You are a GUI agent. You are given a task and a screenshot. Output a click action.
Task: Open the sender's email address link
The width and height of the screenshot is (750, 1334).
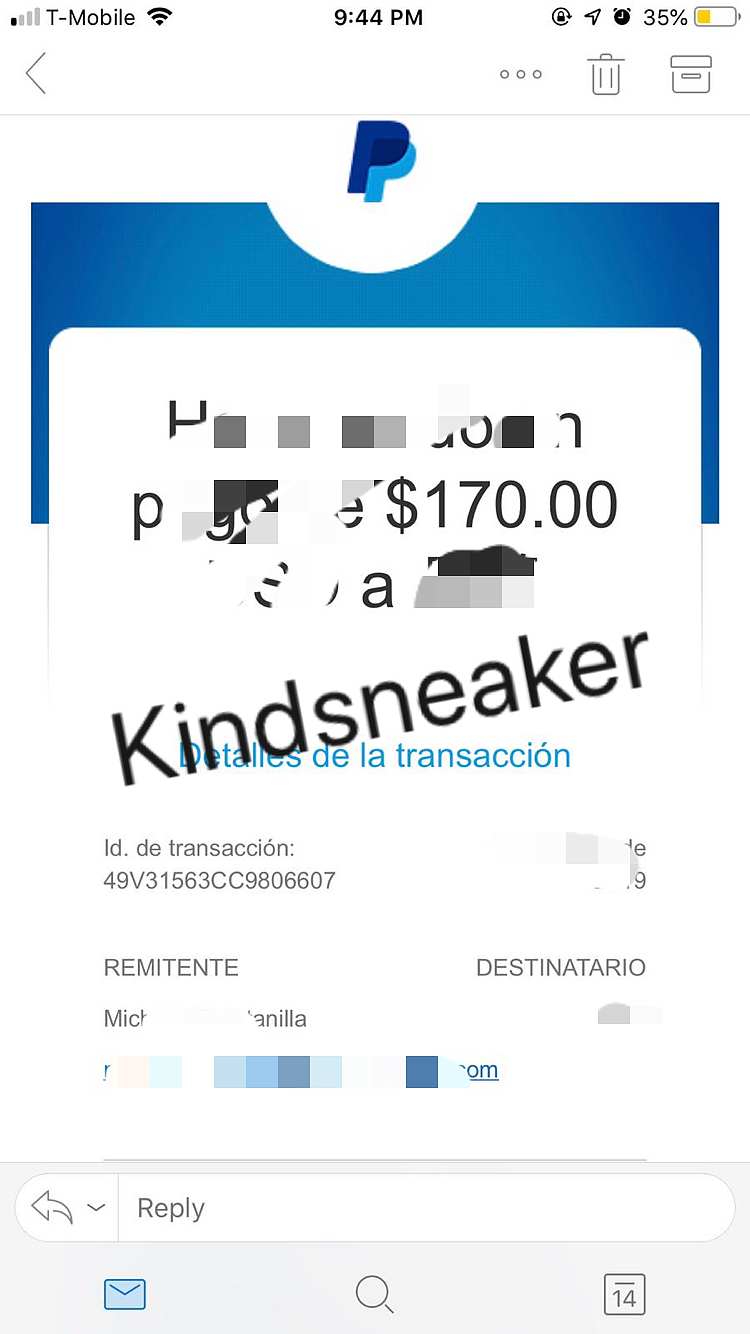(300, 1071)
